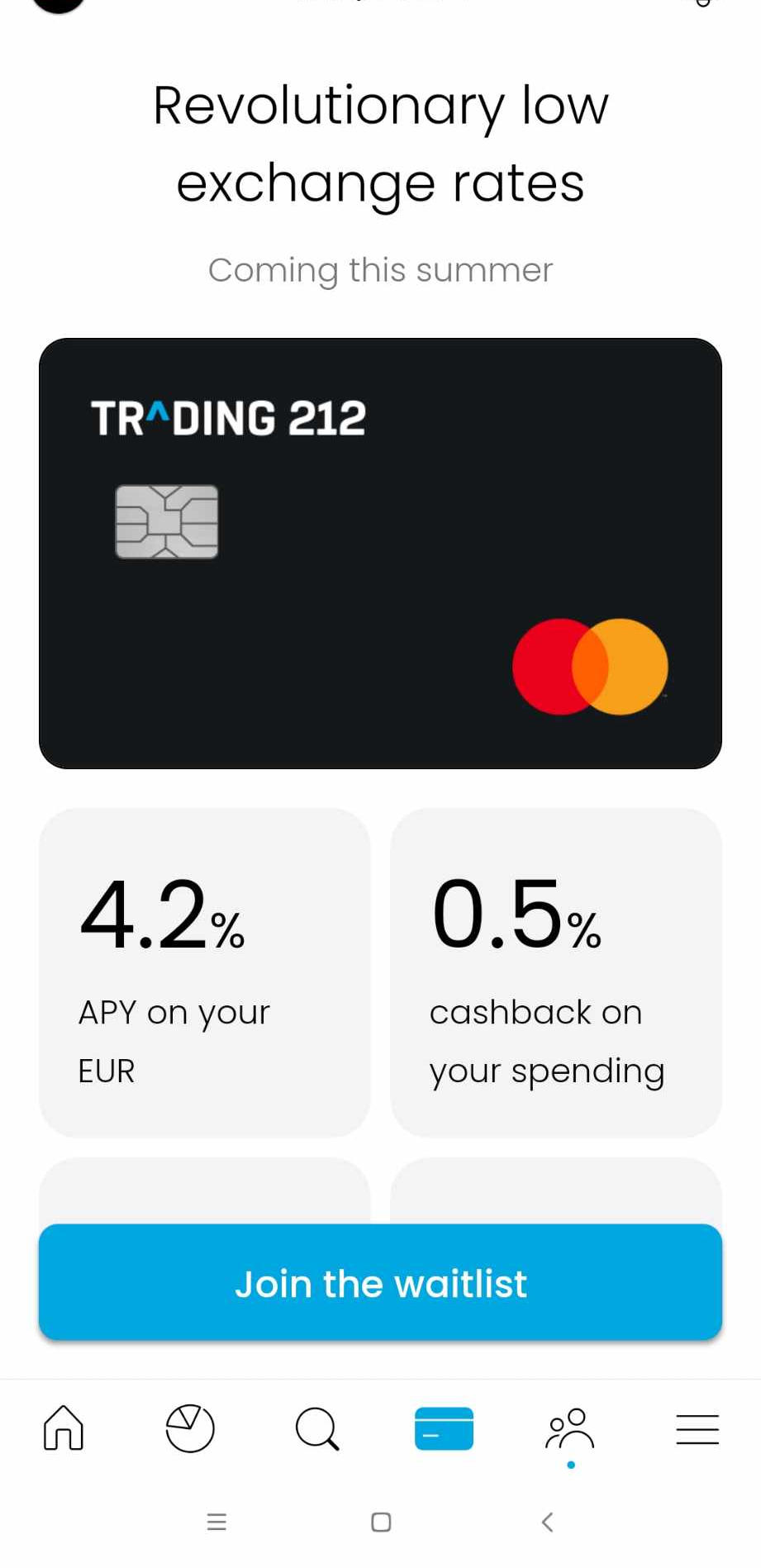Join the waitlist for the card
This screenshot has width=761, height=1568.
pos(380,1283)
